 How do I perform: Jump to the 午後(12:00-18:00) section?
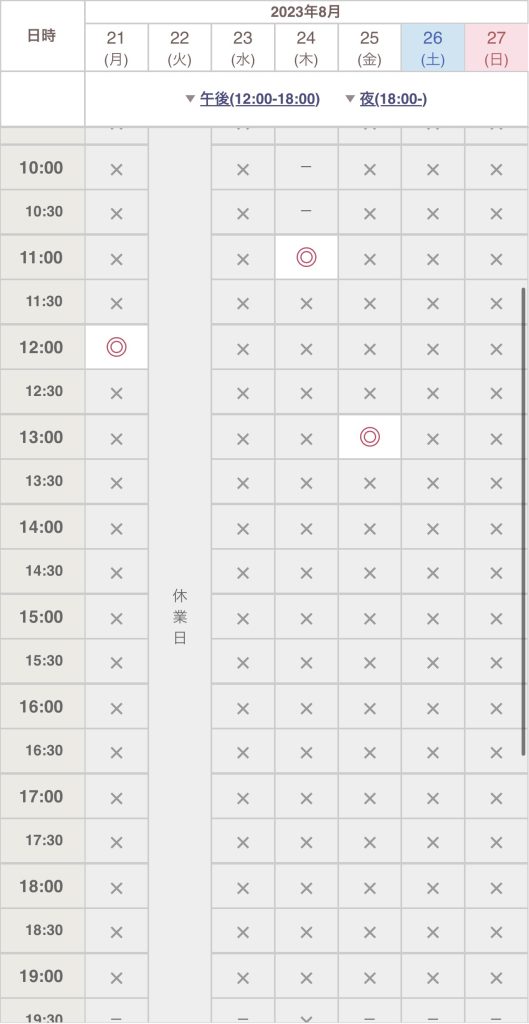tap(259, 99)
